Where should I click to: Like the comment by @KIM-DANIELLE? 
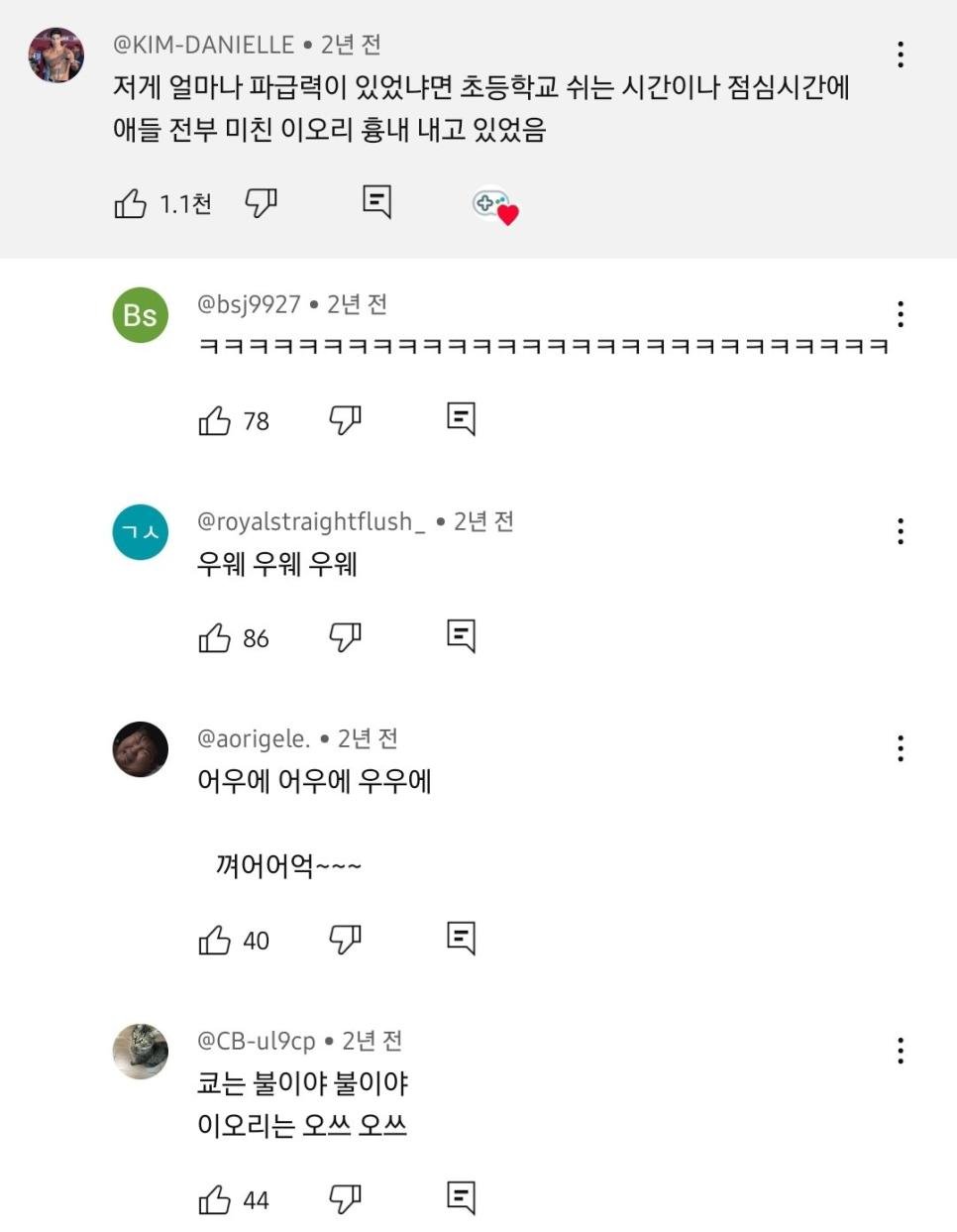click(130, 203)
